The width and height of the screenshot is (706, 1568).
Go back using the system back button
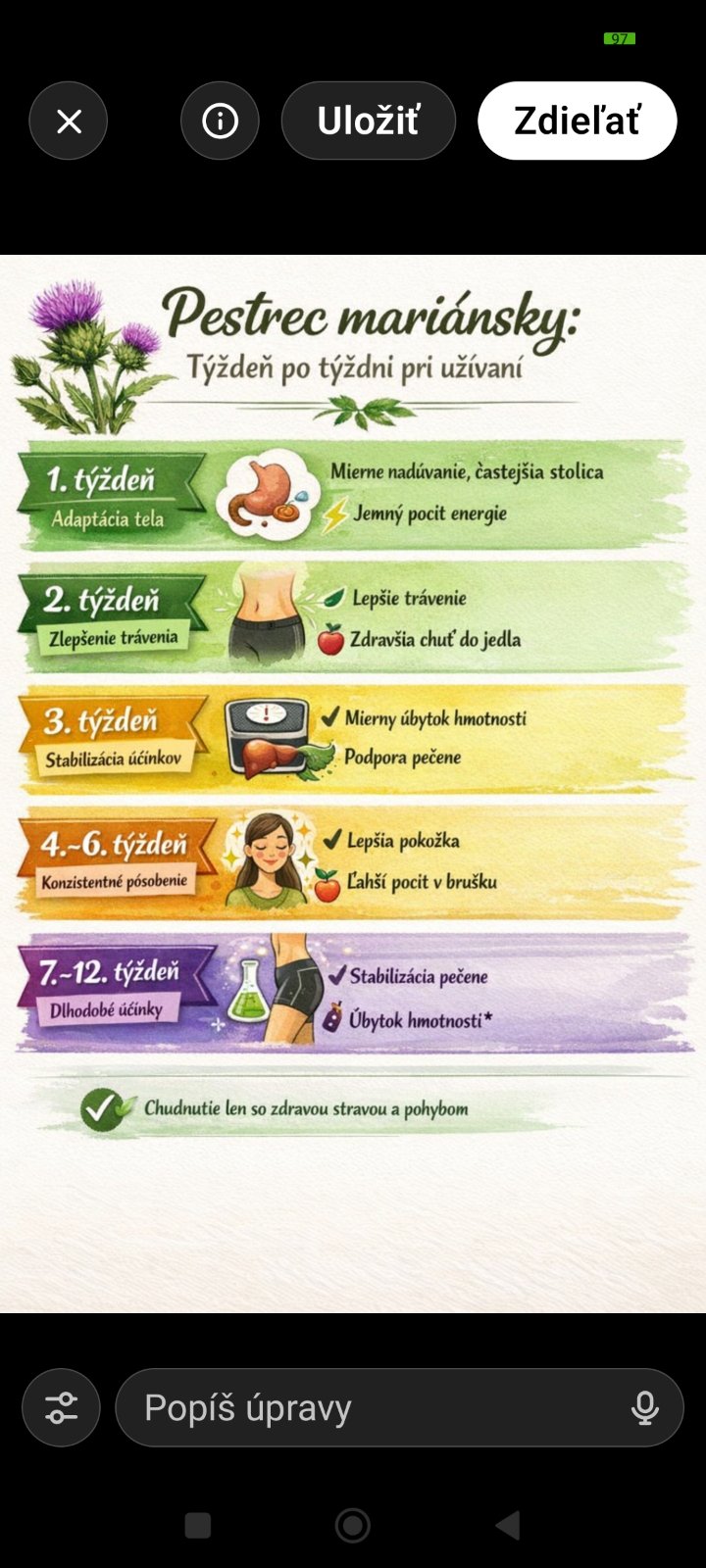[507, 1525]
